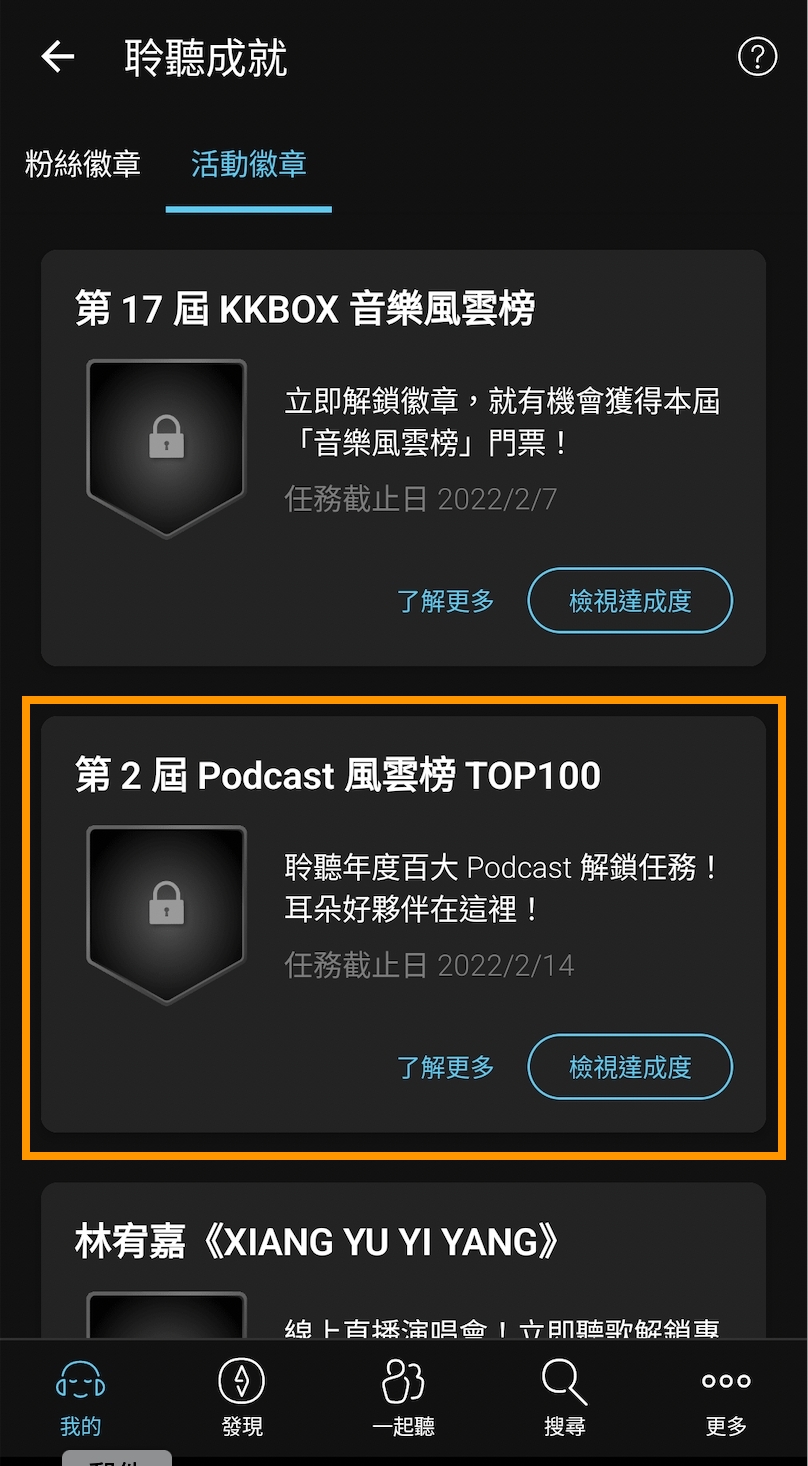Go to the 一起聽 tab
Viewport: 808px width, 1466px height.
(404, 1398)
